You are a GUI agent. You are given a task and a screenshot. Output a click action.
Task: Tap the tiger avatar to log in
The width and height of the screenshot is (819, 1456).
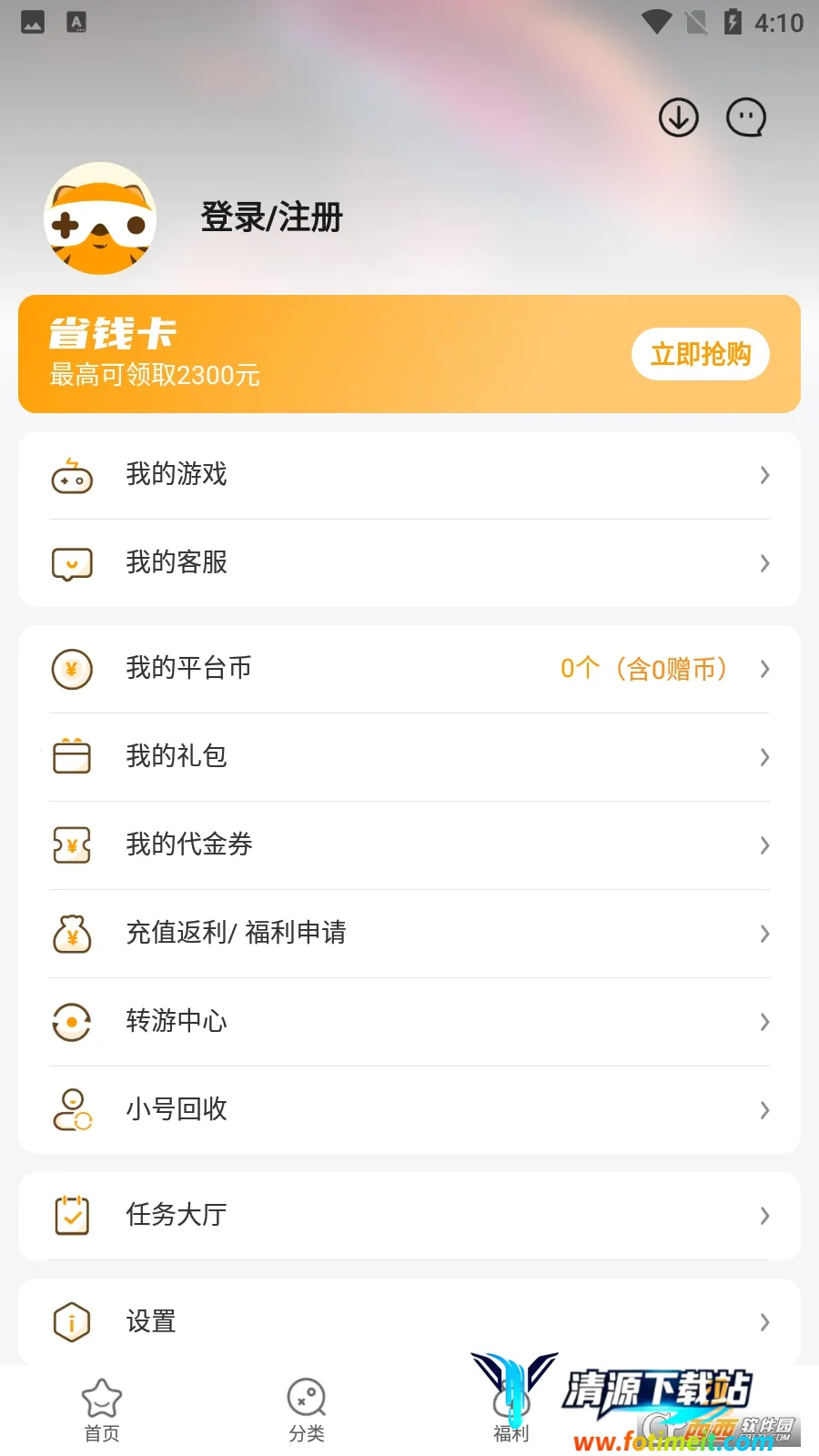(x=100, y=218)
